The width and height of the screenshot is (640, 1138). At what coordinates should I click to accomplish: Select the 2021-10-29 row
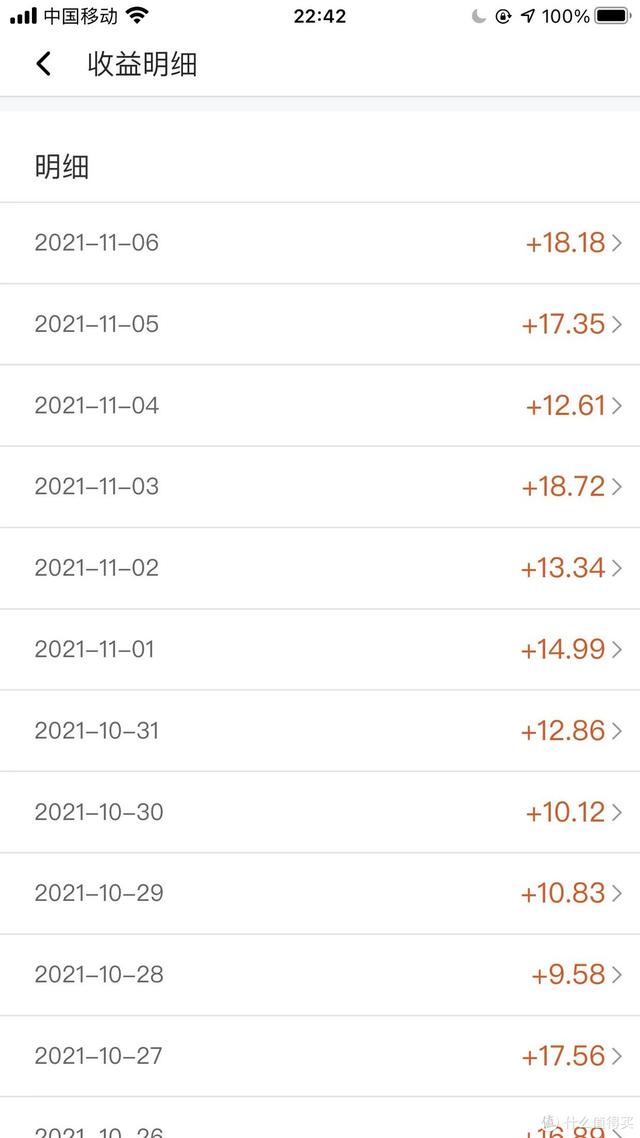(320, 893)
